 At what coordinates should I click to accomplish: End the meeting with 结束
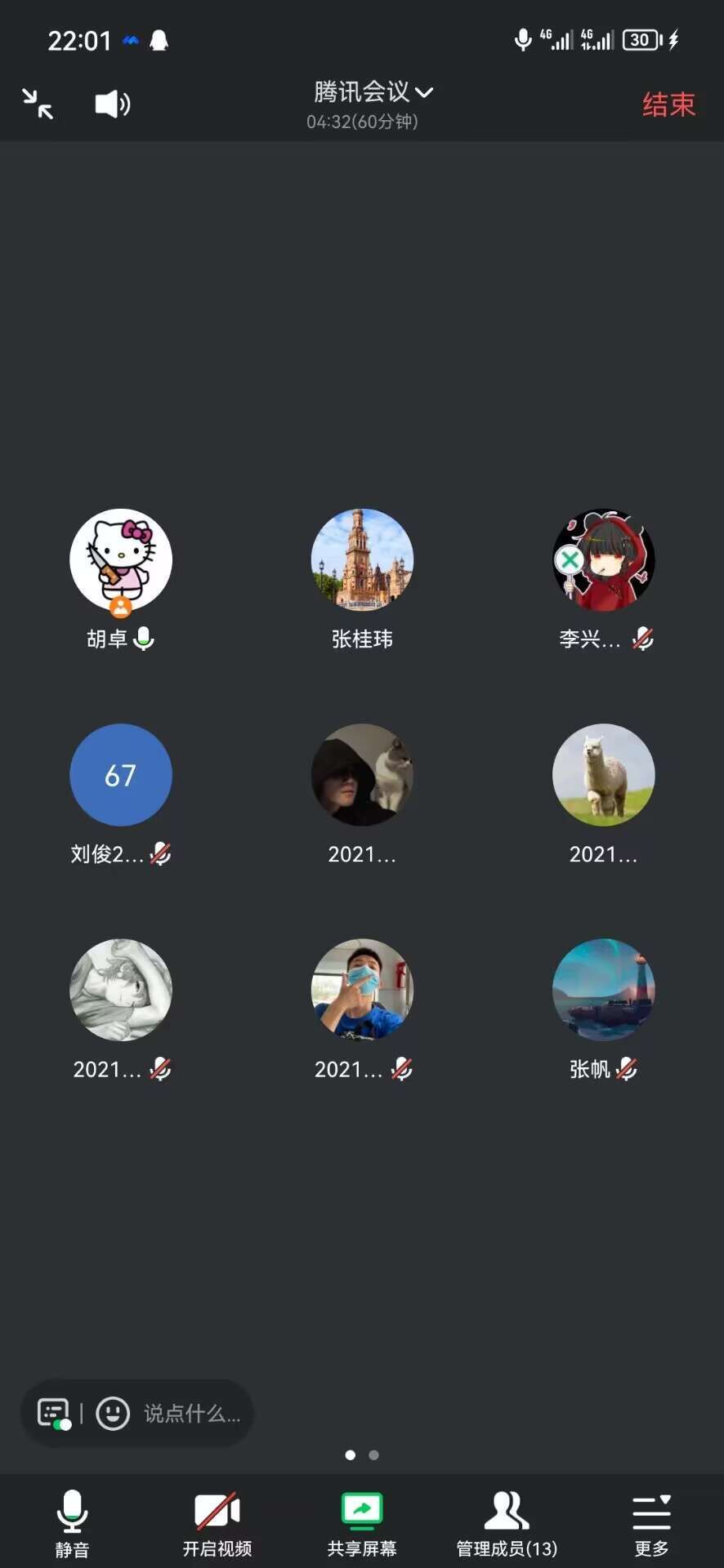(x=668, y=105)
